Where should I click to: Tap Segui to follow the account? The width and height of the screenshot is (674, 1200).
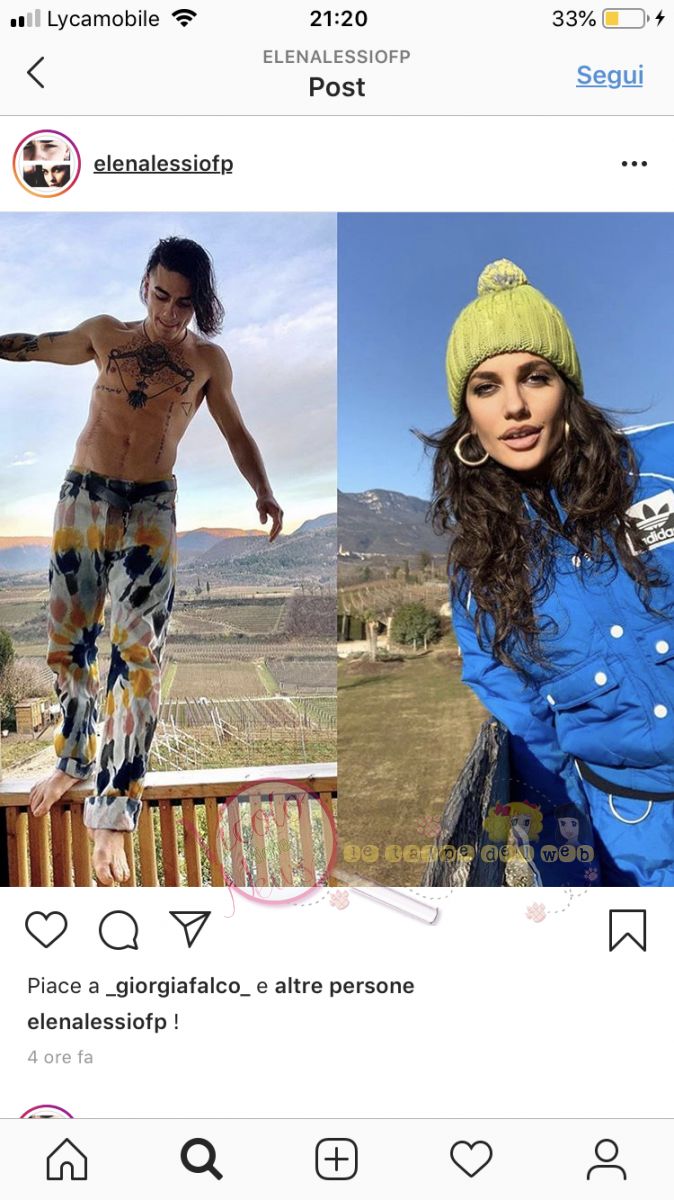point(609,75)
